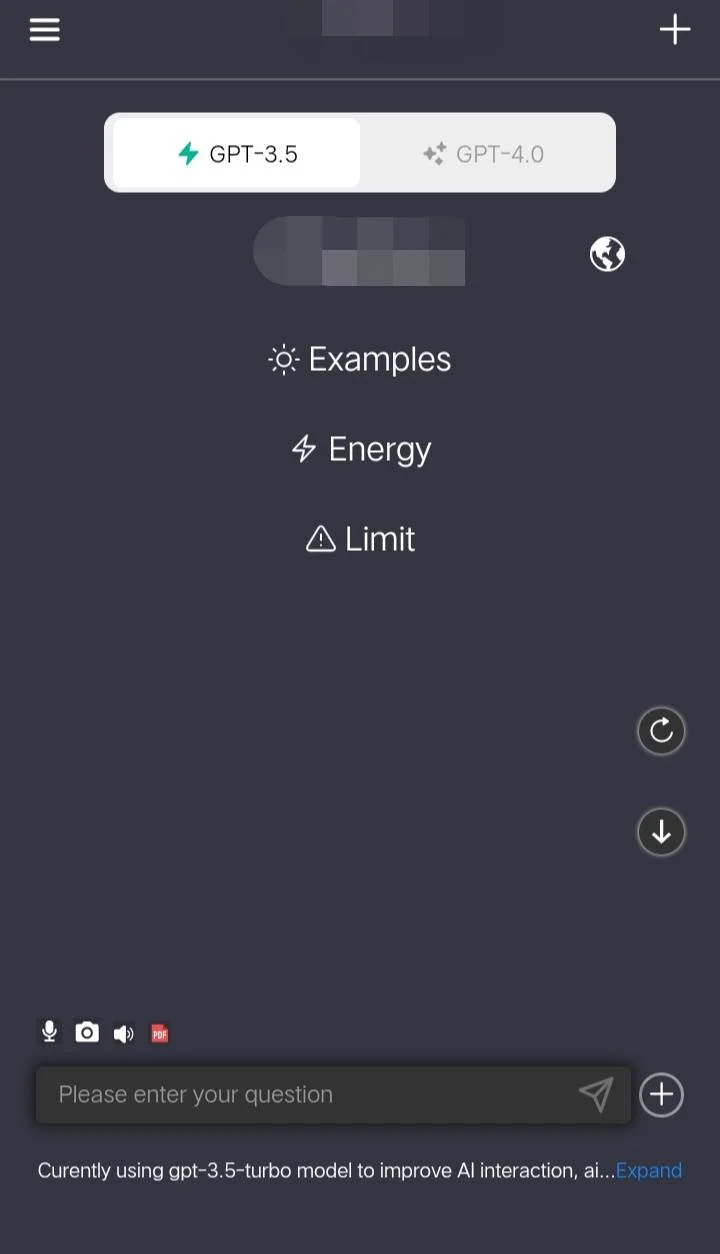
Task: Open the globe language icon
Action: tap(607, 254)
